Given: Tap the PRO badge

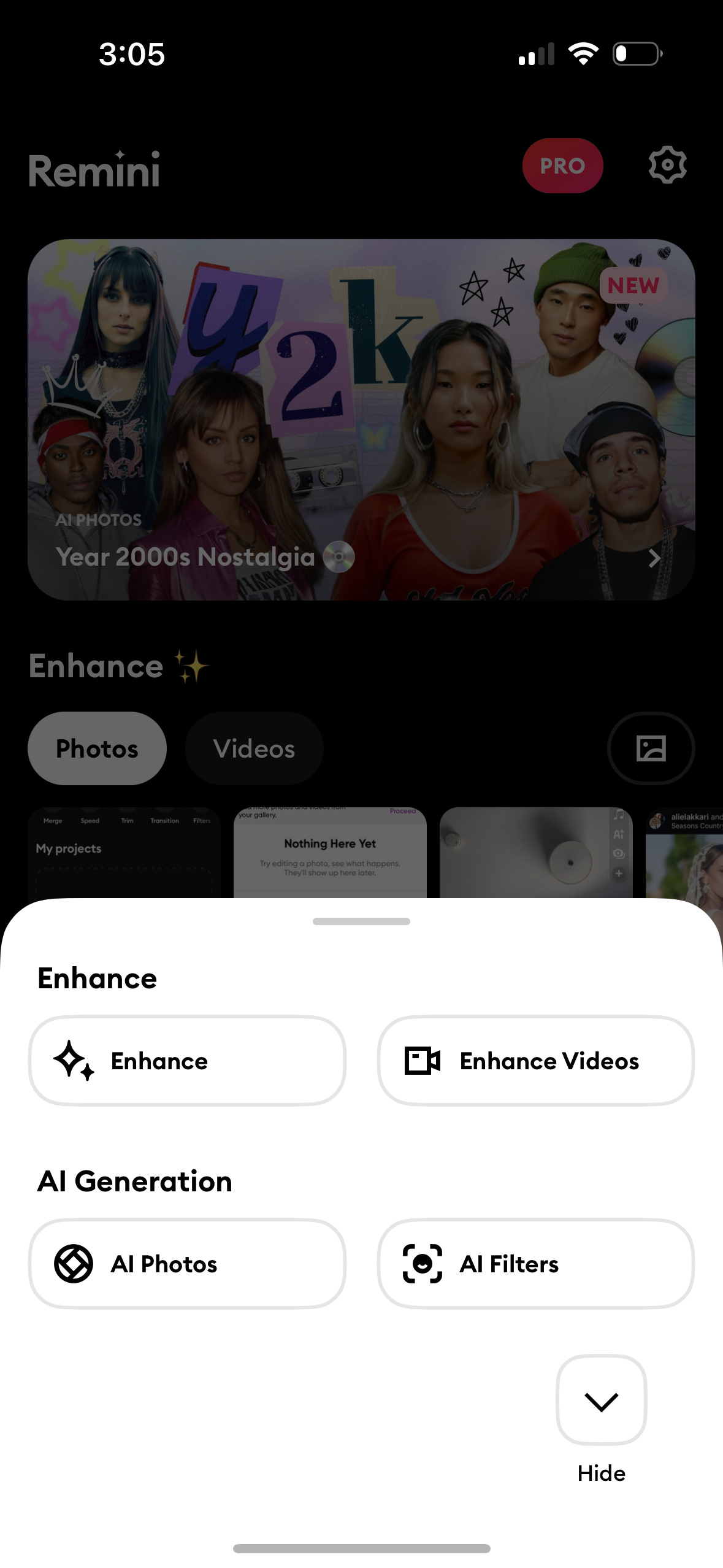Looking at the screenshot, I should [562, 166].
